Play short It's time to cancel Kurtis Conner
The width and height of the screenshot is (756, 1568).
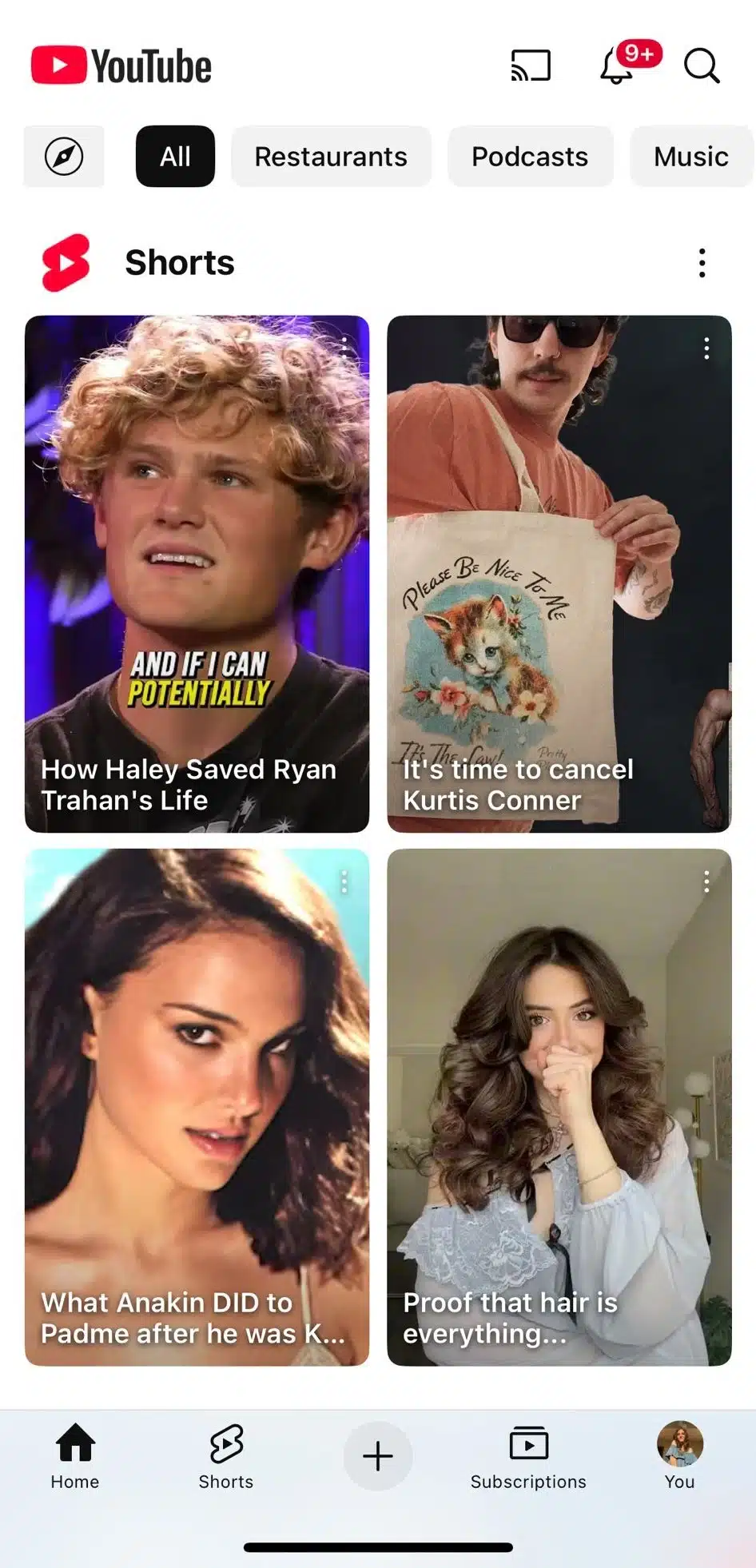pos(559,574)
